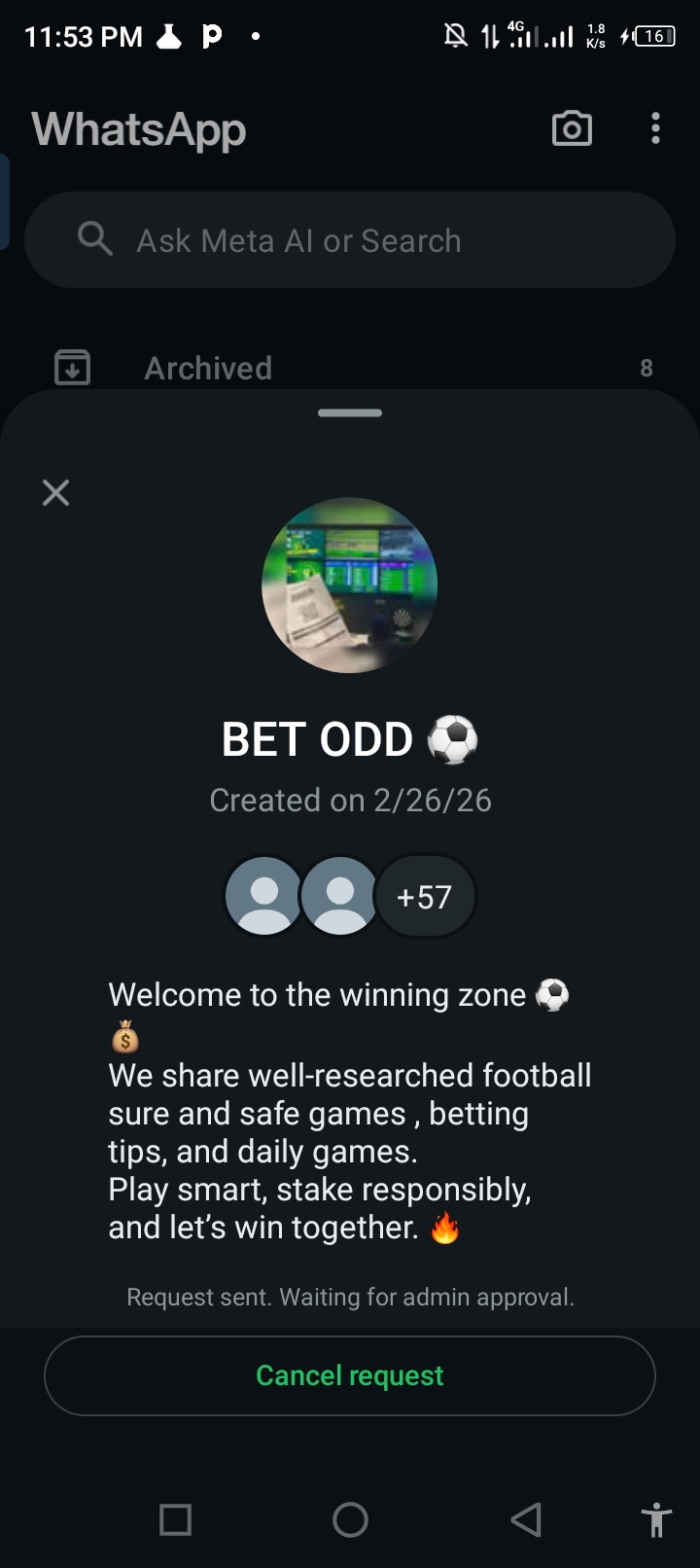Close the BET ODD group sheet
This screenshot has width=700, height=1568.
point(56,493)
